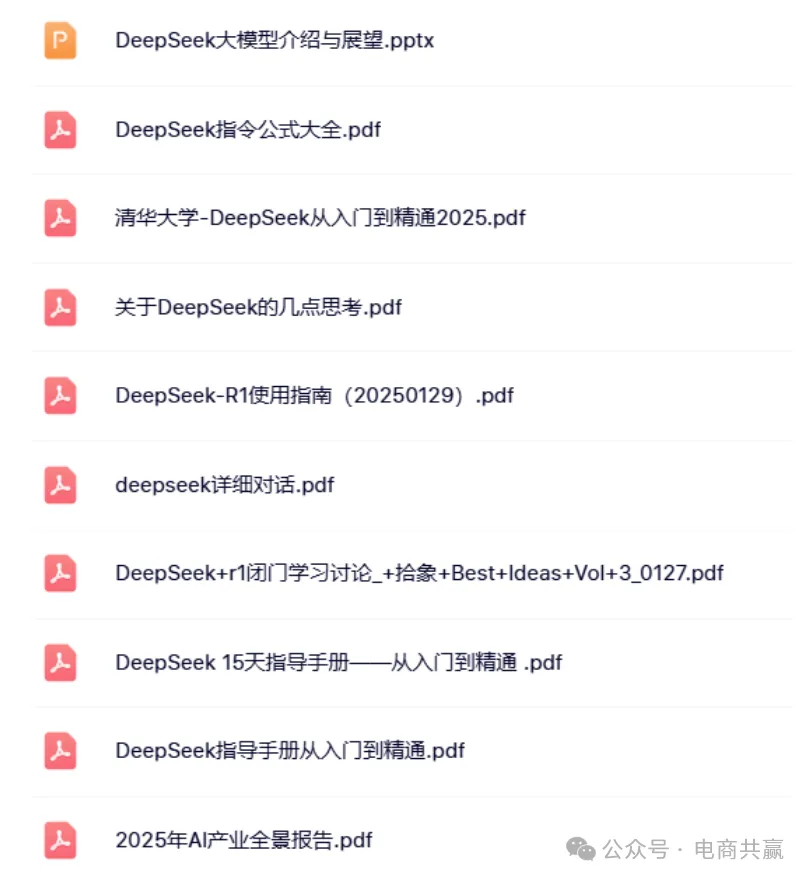Select the PDF icon beside 关于DeepSeek的几点思考
This screenshot has width=809, height=881.
coord(60,307)
